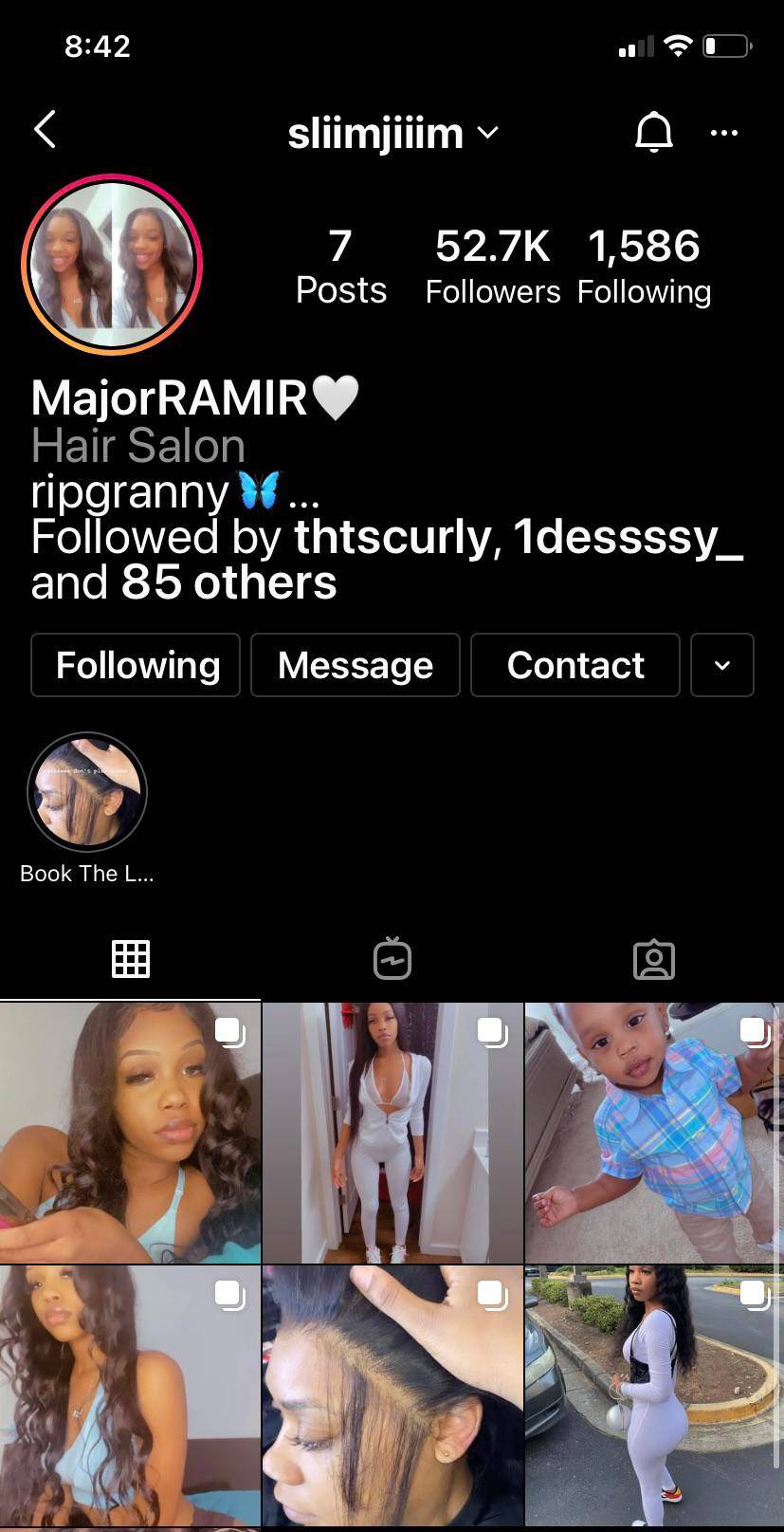The width and height of the screenshot is (784, 1532).
Task: Tap the Contact button
Action: [x=575, y=665]
